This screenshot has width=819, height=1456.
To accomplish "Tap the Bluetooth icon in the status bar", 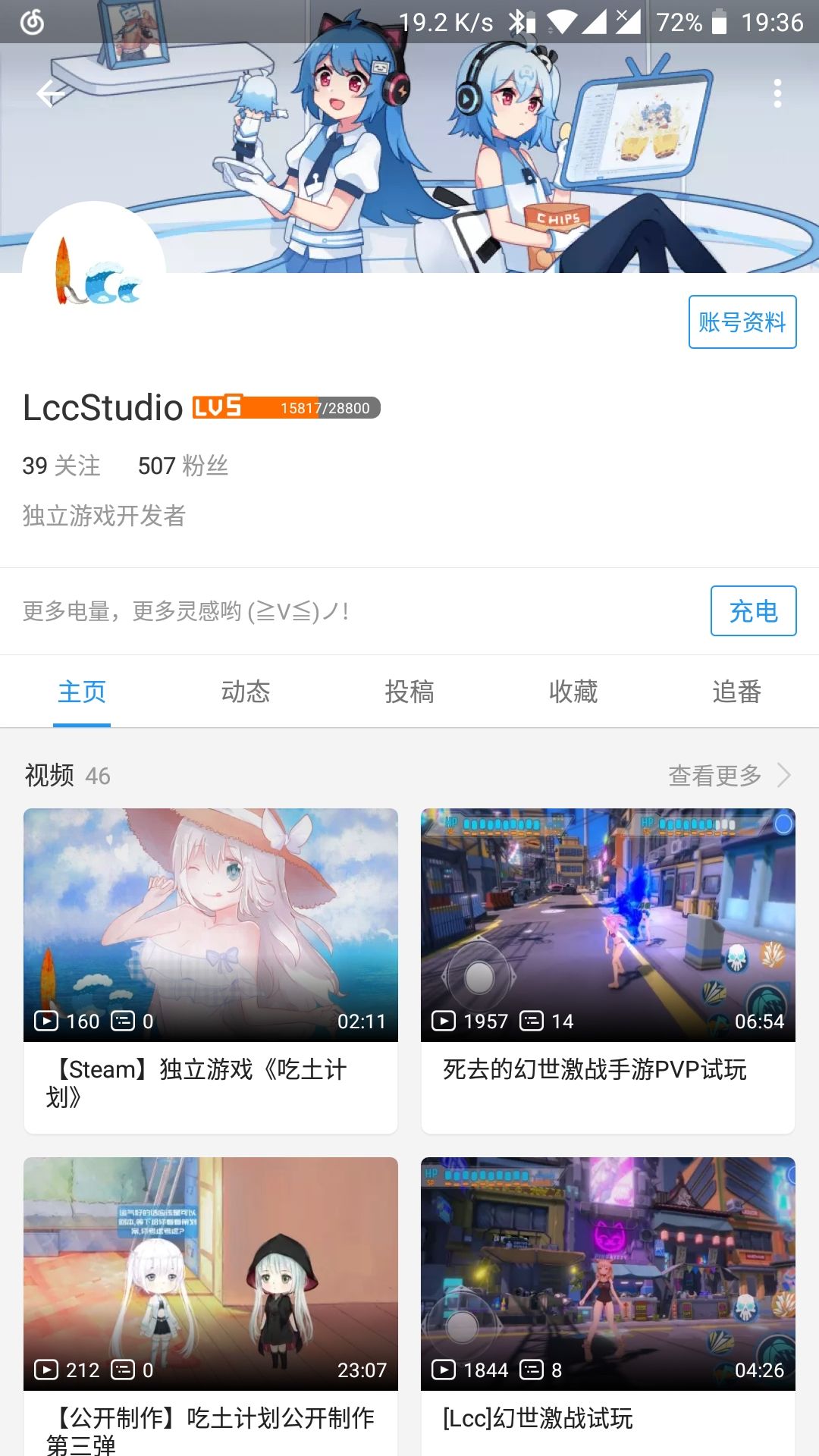I will pyautogui.click(x=517, y=22).
